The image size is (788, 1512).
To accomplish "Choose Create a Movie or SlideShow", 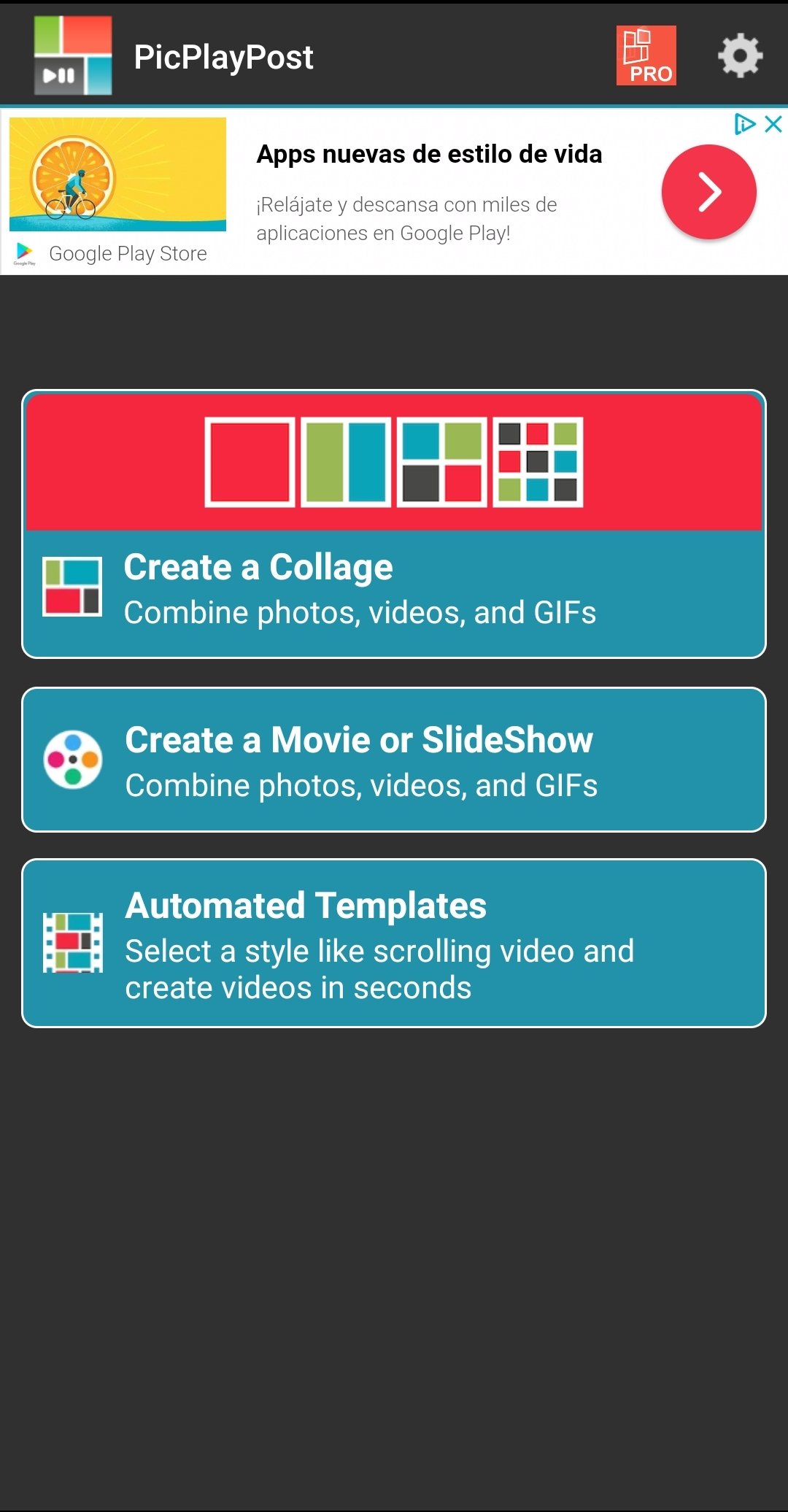I will (x=394, y=760).
